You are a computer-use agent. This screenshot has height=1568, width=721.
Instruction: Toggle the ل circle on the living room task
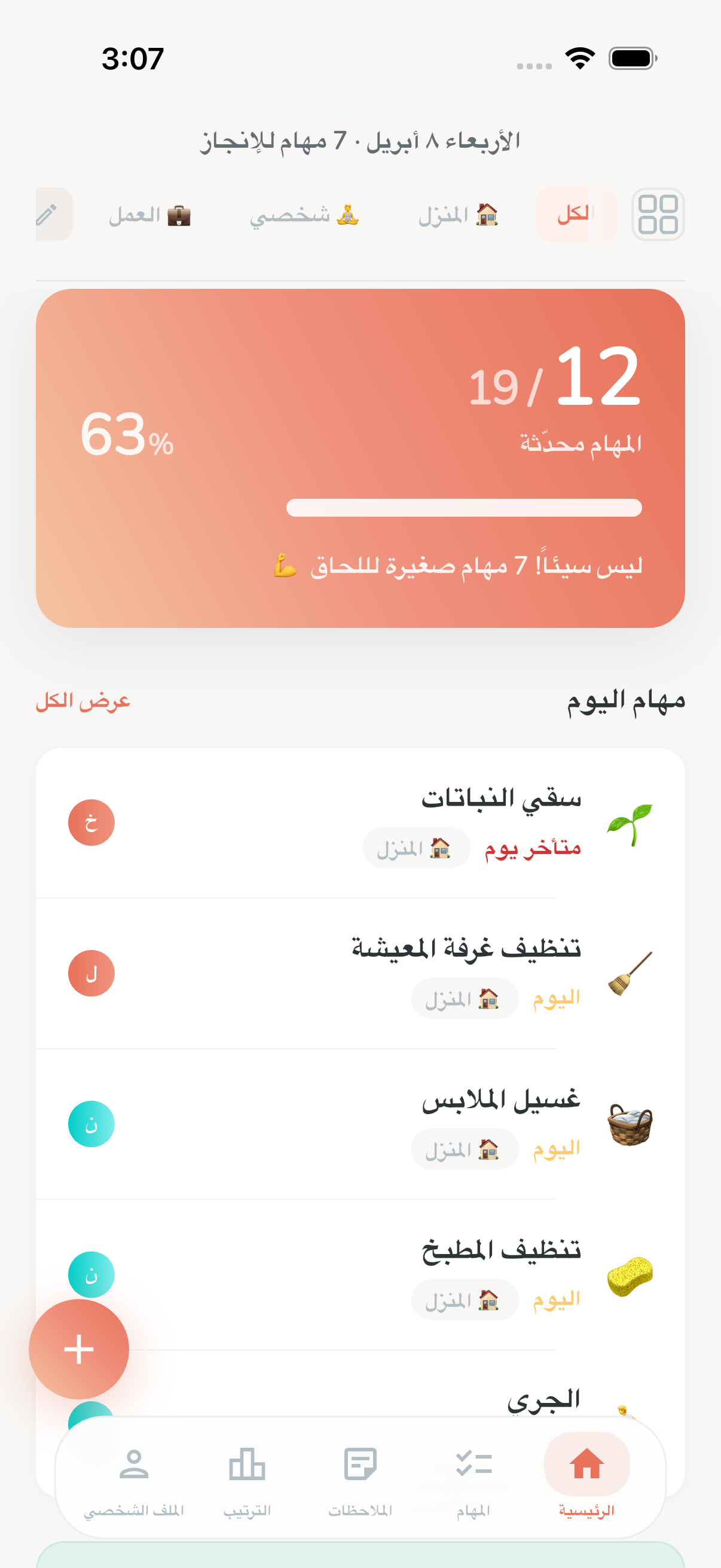[92, 972]
